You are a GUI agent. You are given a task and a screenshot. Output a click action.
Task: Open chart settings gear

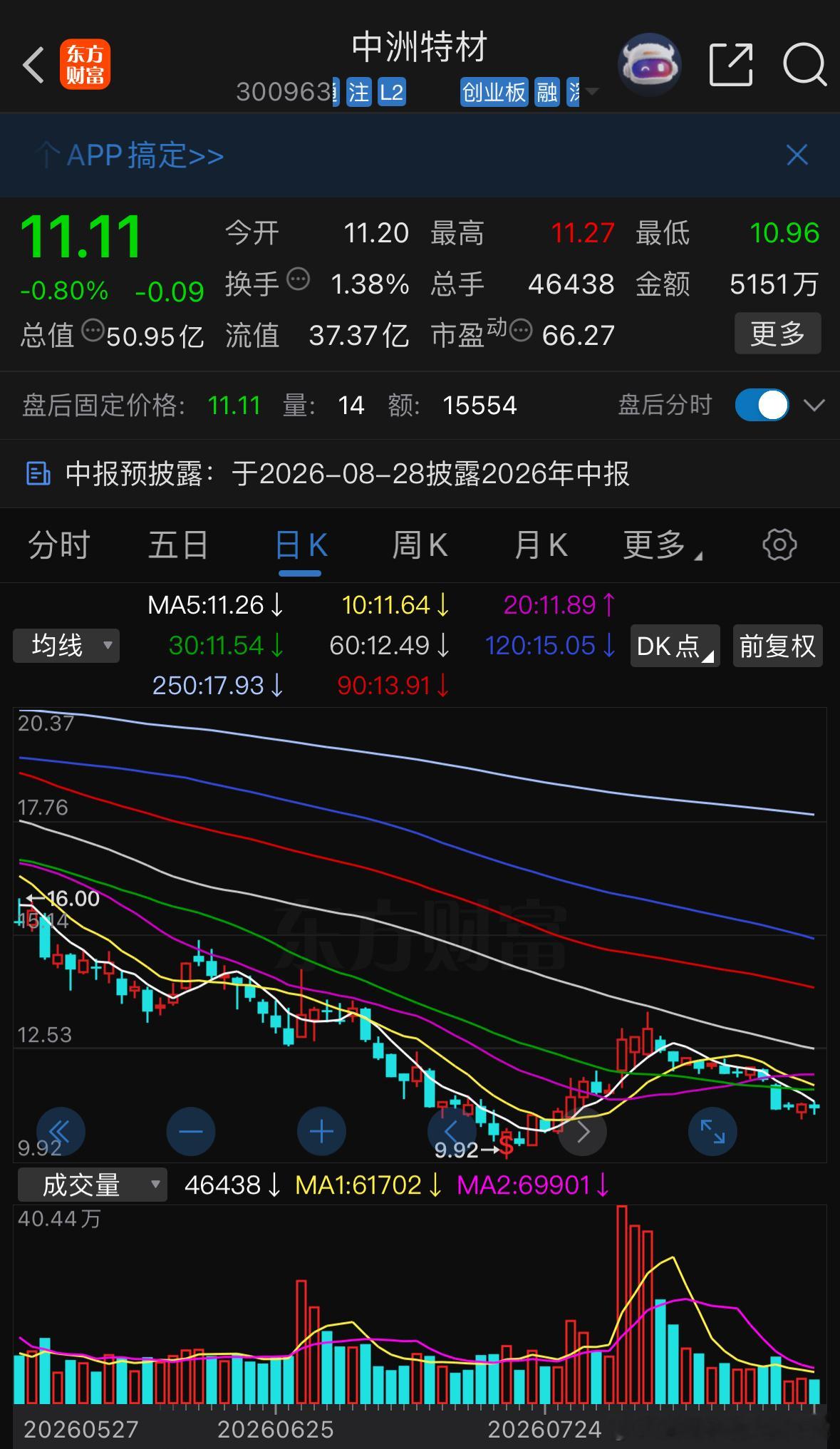pos(779,545)
